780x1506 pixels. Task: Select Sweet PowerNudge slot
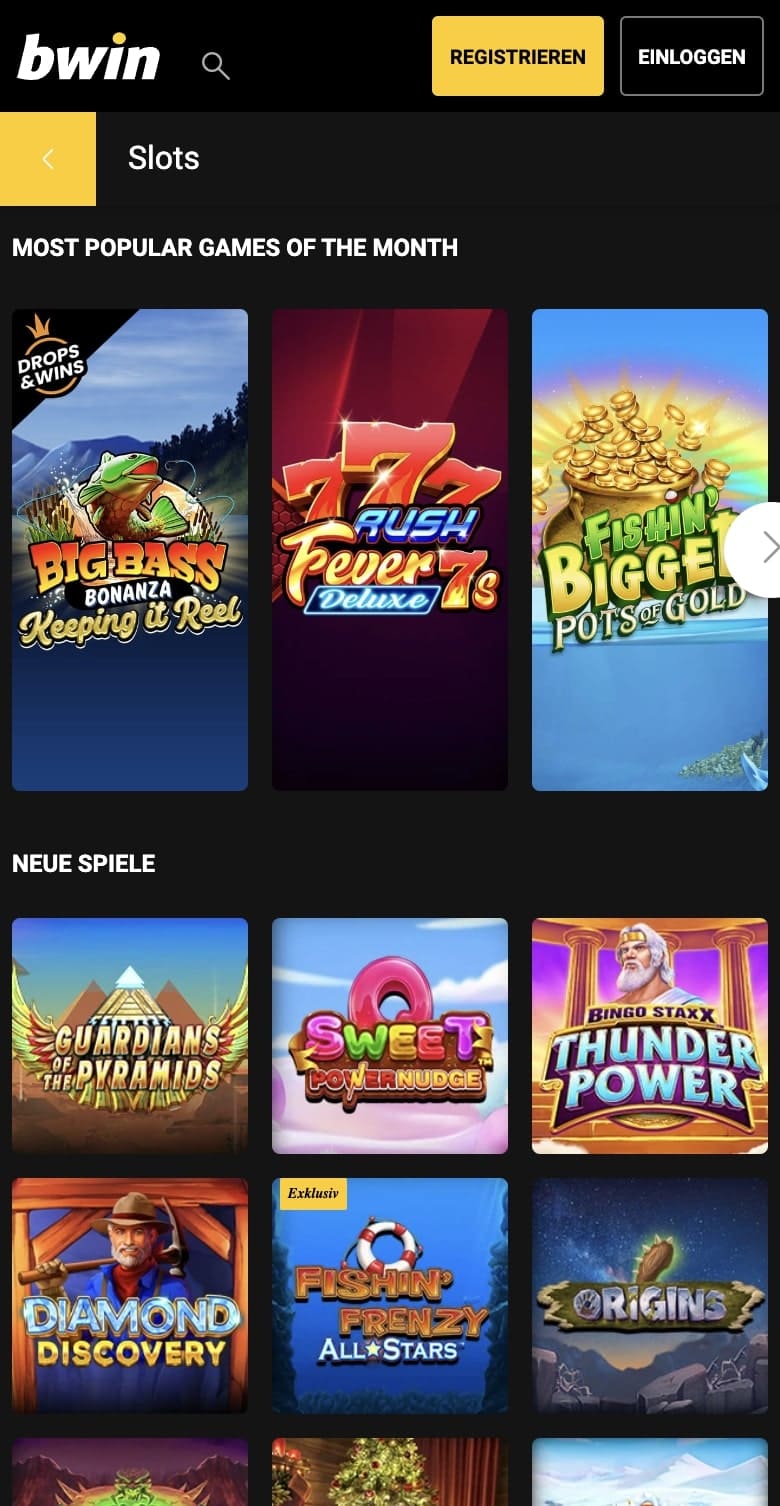click(390, 1036)
